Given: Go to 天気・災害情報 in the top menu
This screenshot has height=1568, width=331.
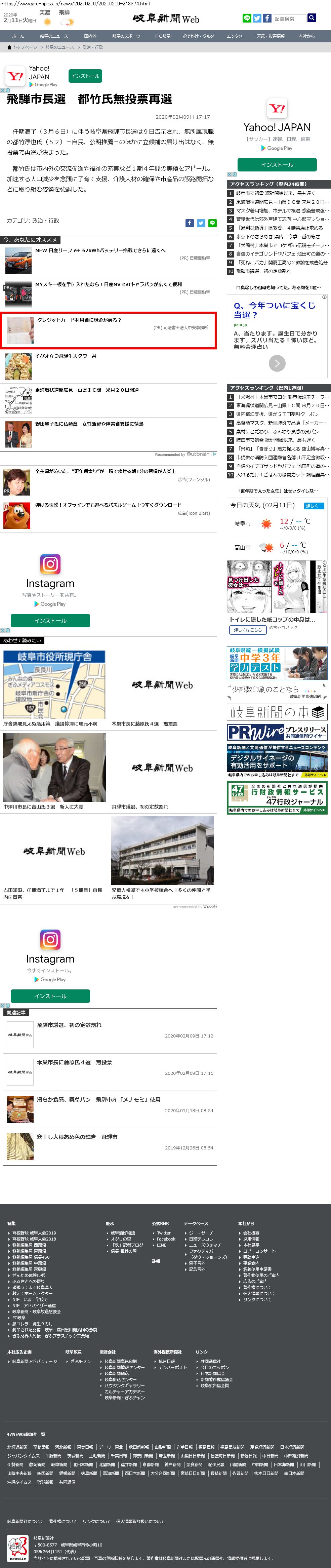Looking at the screenshot, I should pos(270,37).
